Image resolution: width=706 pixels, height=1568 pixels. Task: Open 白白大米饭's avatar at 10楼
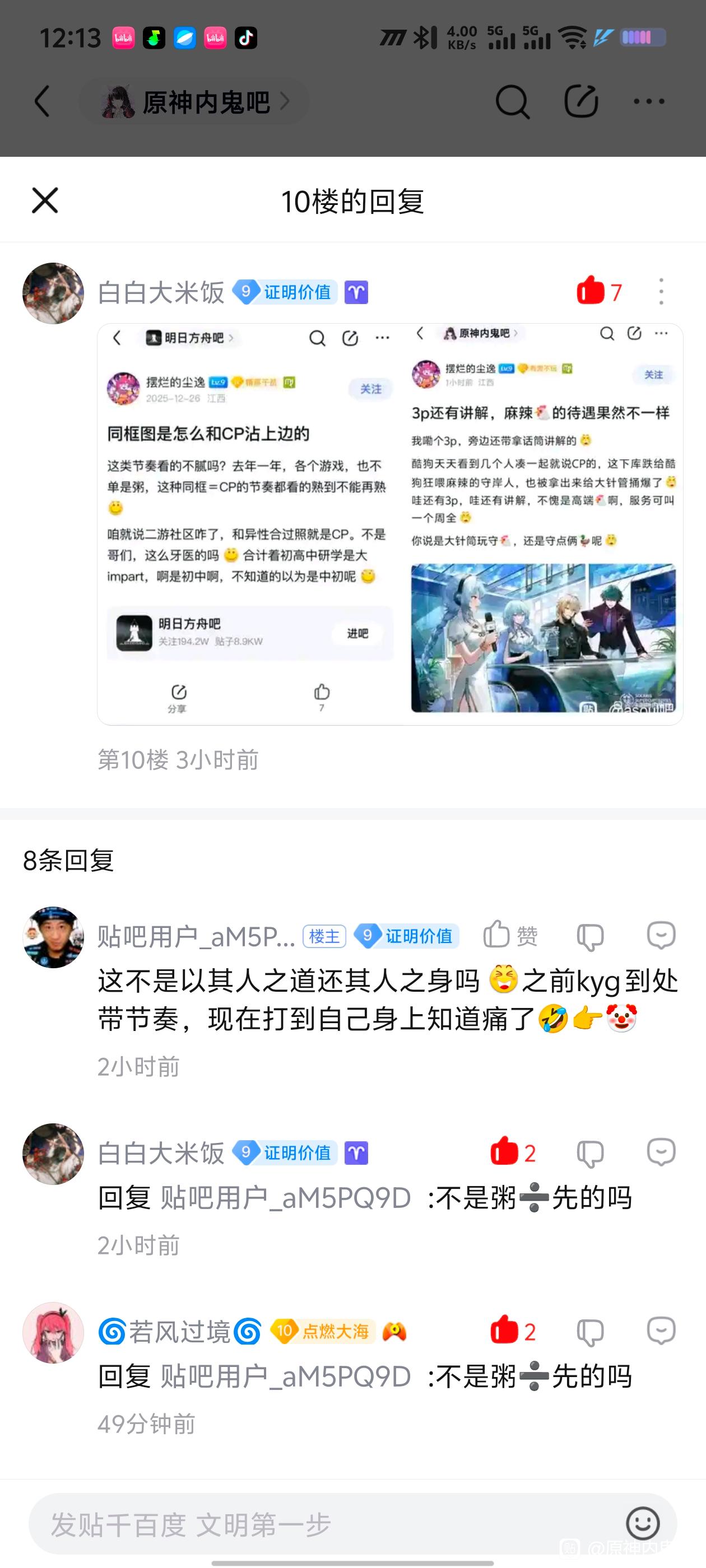click(54, 293)
